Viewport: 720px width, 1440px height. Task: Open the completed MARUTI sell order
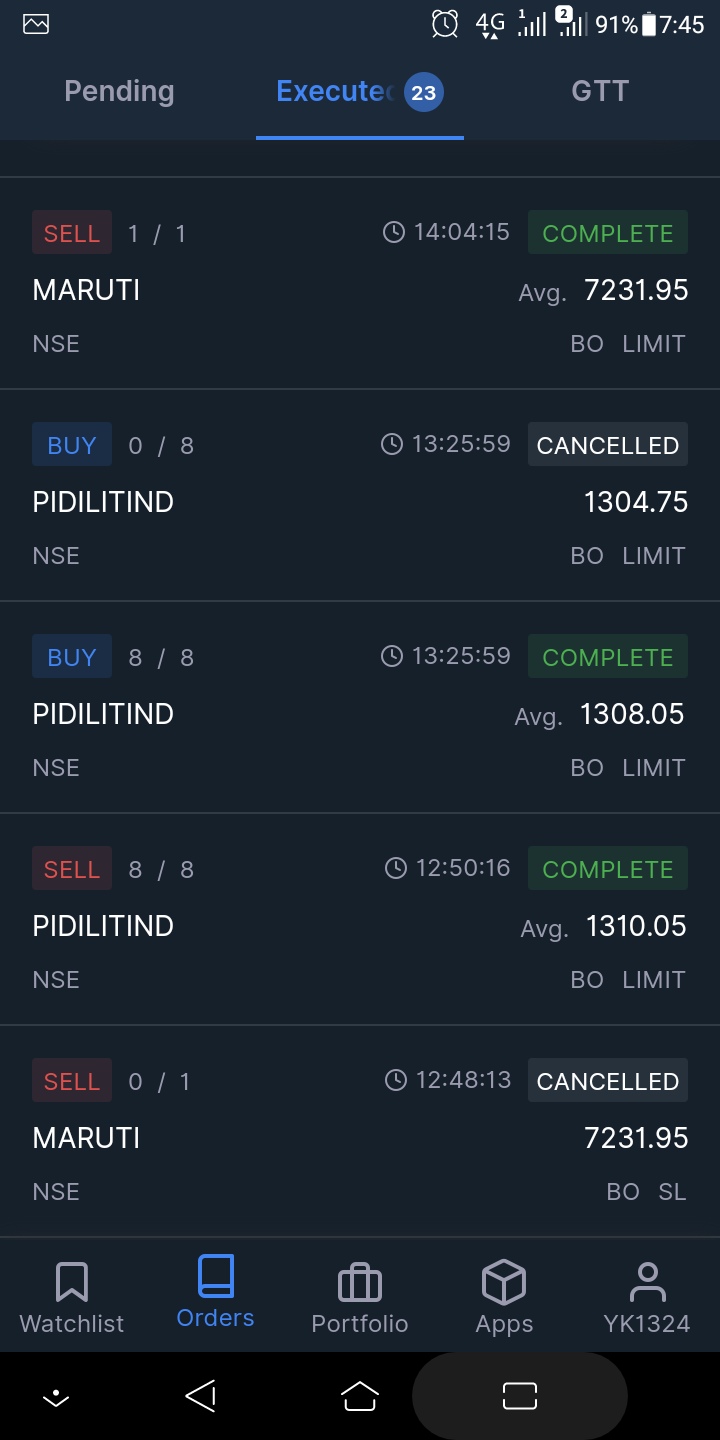point(360,288)
